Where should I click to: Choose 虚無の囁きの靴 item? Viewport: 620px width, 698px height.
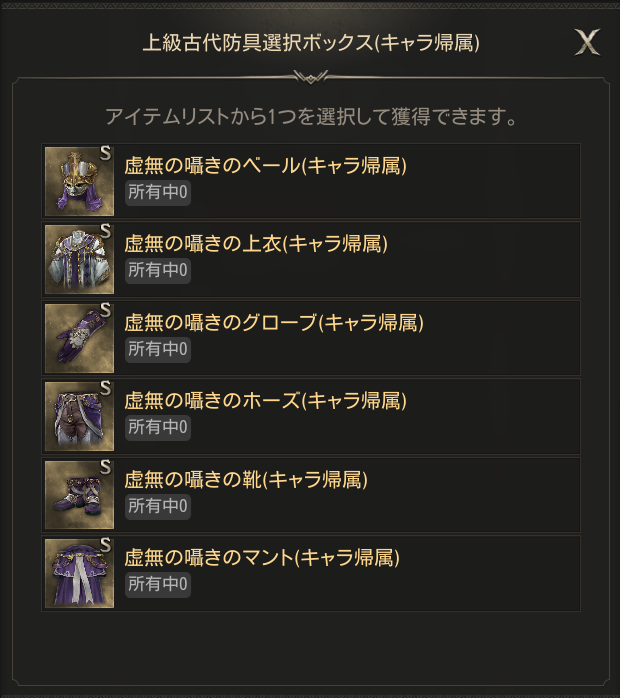310,495
